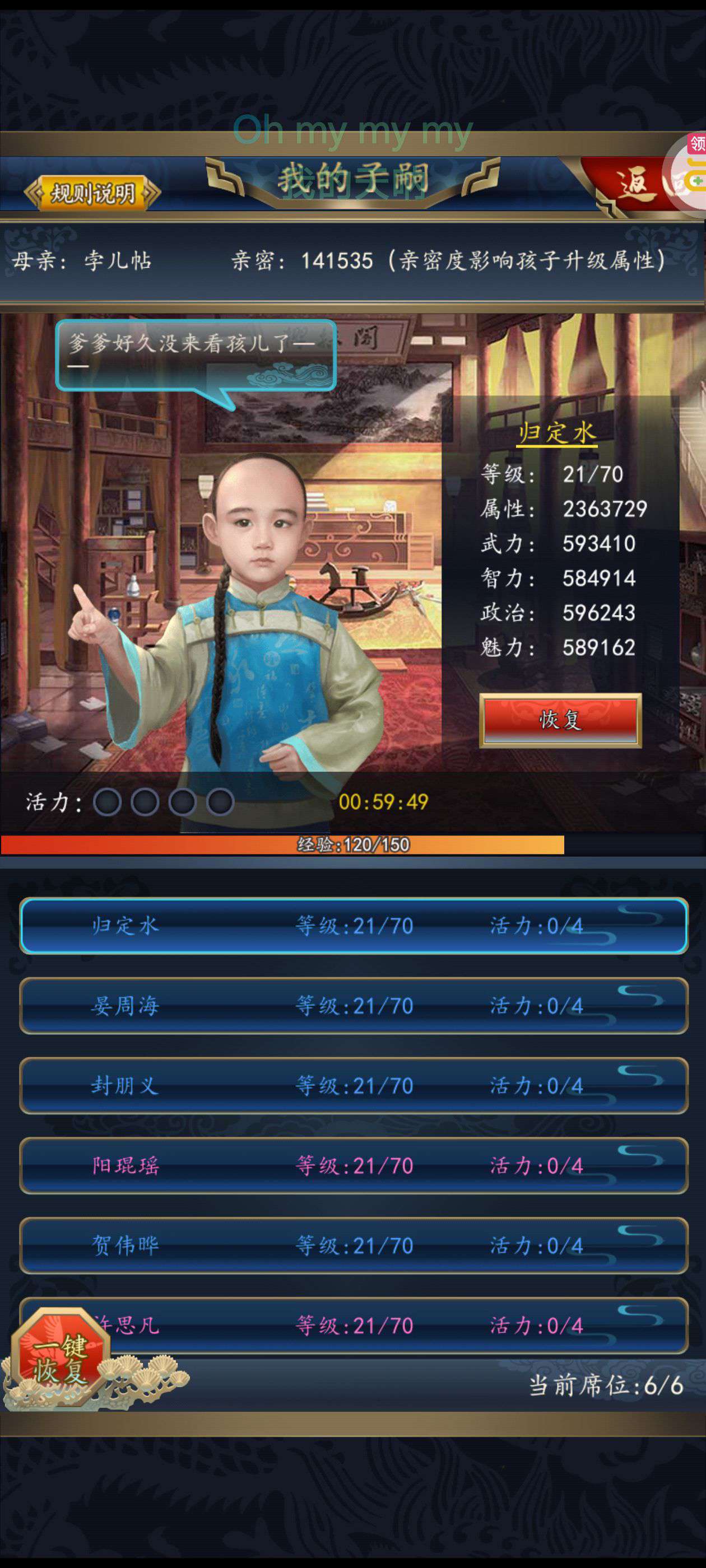Screen dimensions: 706x1568
Task: Select child 归定水 in the list
Action: pyautogui.click(x=354, y=925)
